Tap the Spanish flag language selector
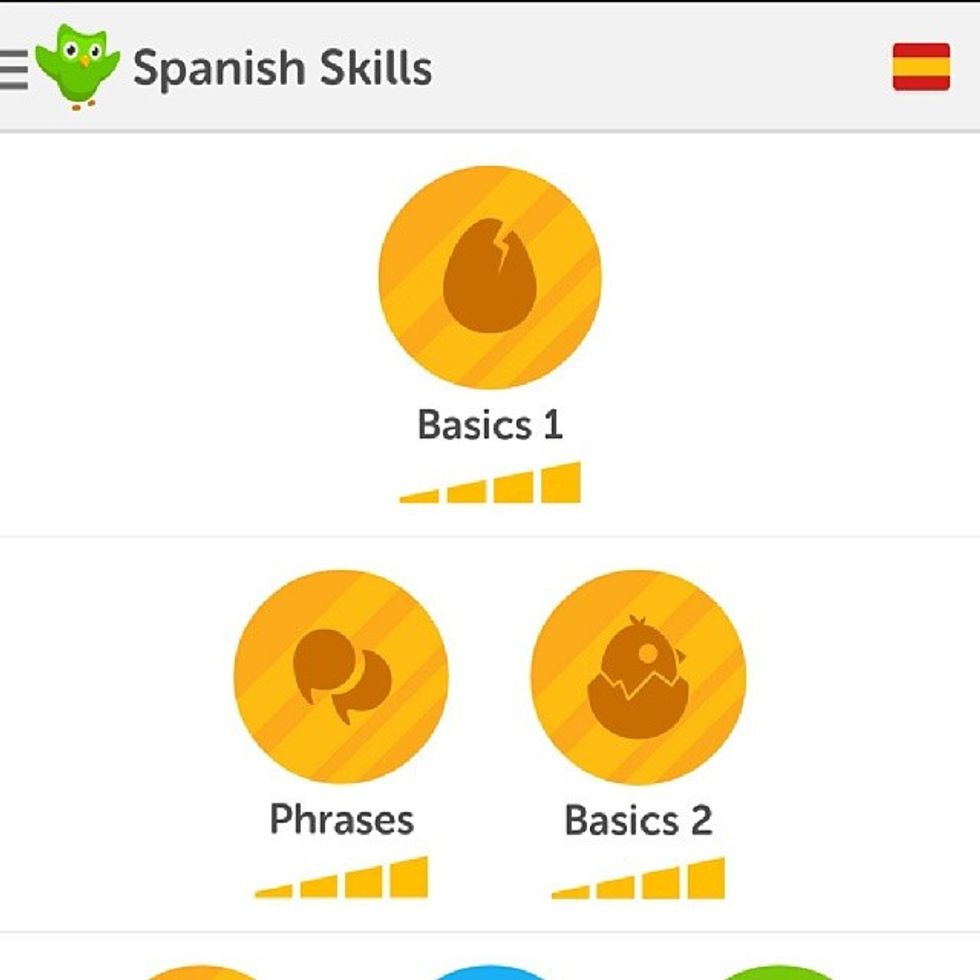980x980 pixels. pos(920,67)
